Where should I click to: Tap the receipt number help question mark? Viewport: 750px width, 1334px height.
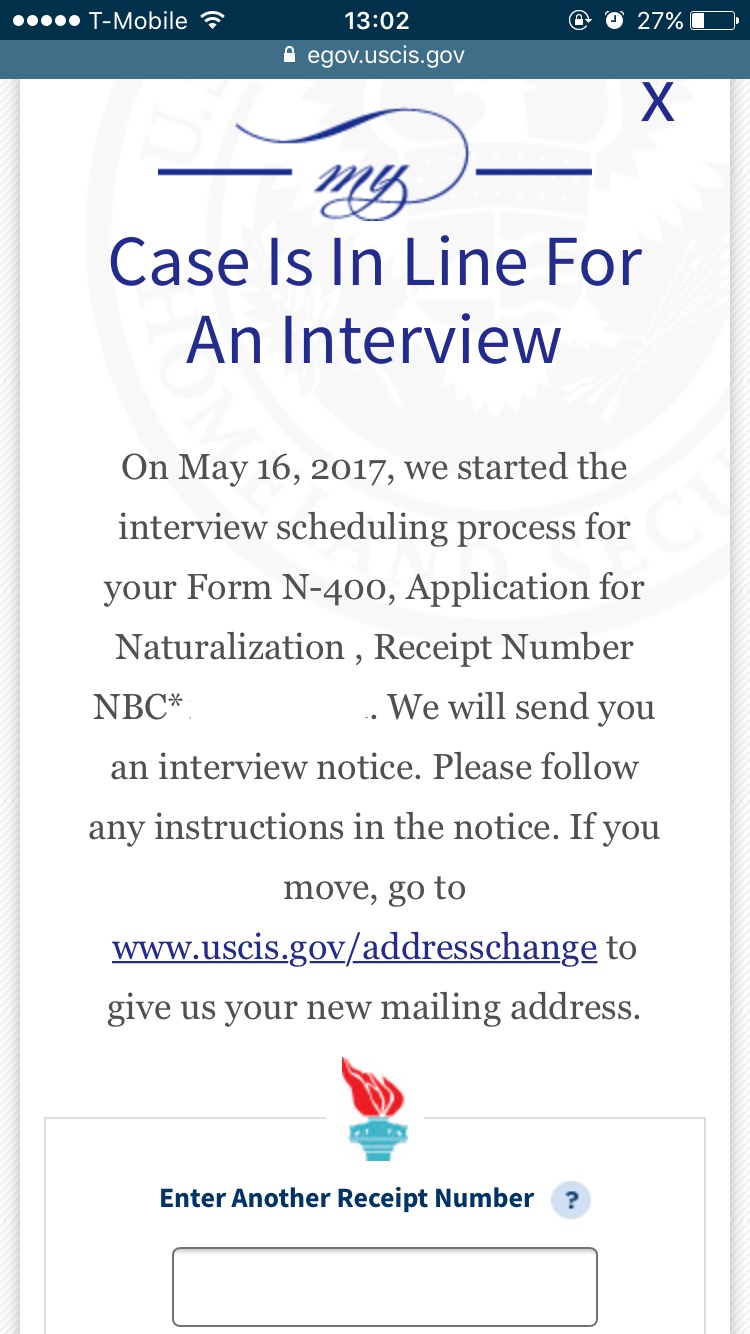coord(571,1200)
